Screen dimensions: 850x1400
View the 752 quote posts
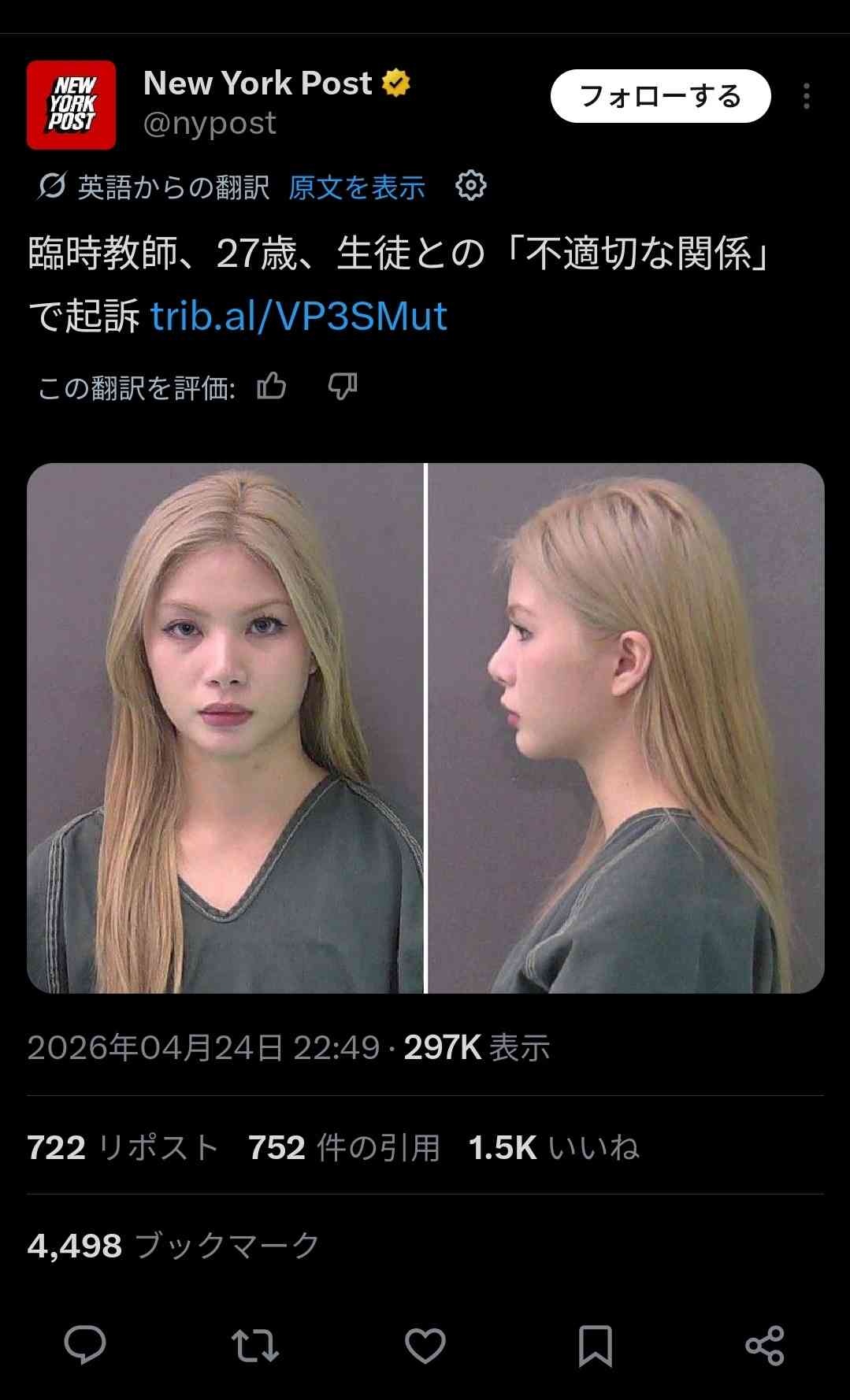pyautogui.click(x=343, y=1147)
